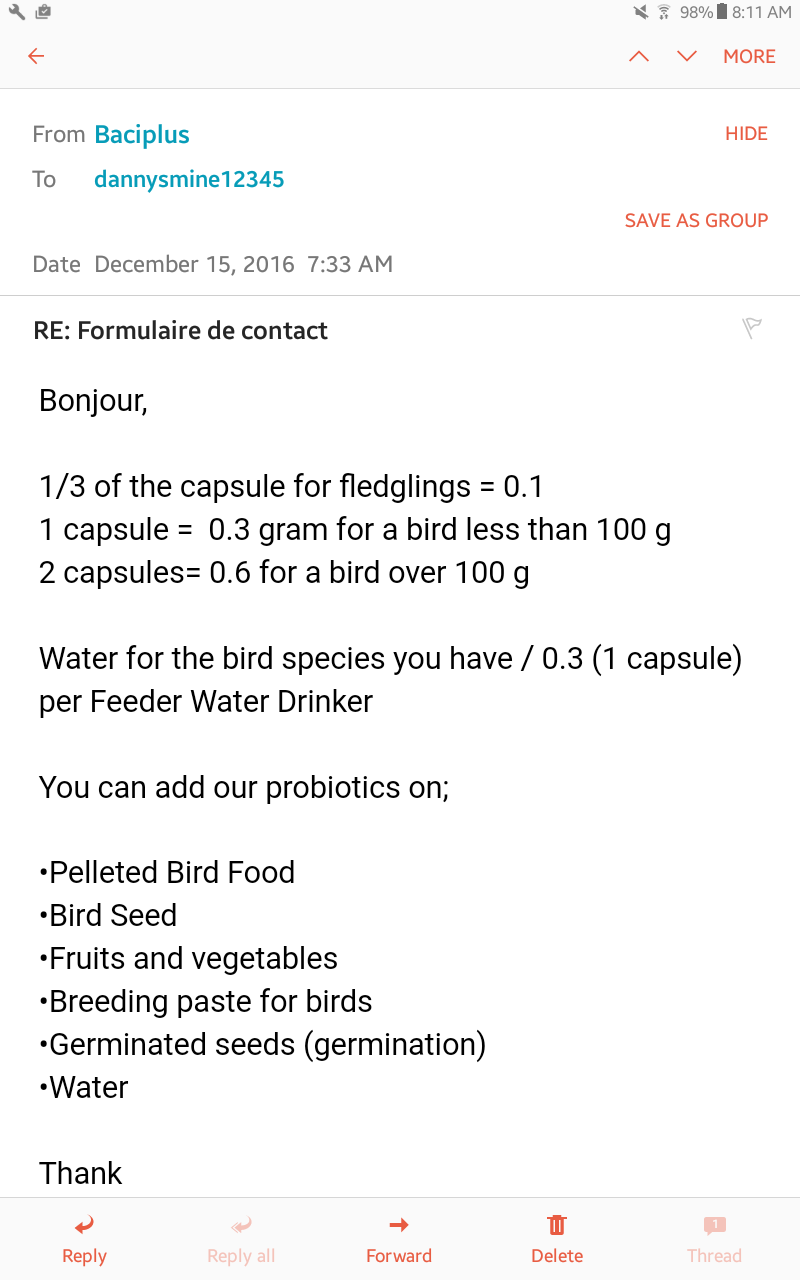Go back using the top-left arrow
Viewport: 800px width, 1280px height.
[x=36, y=56]
